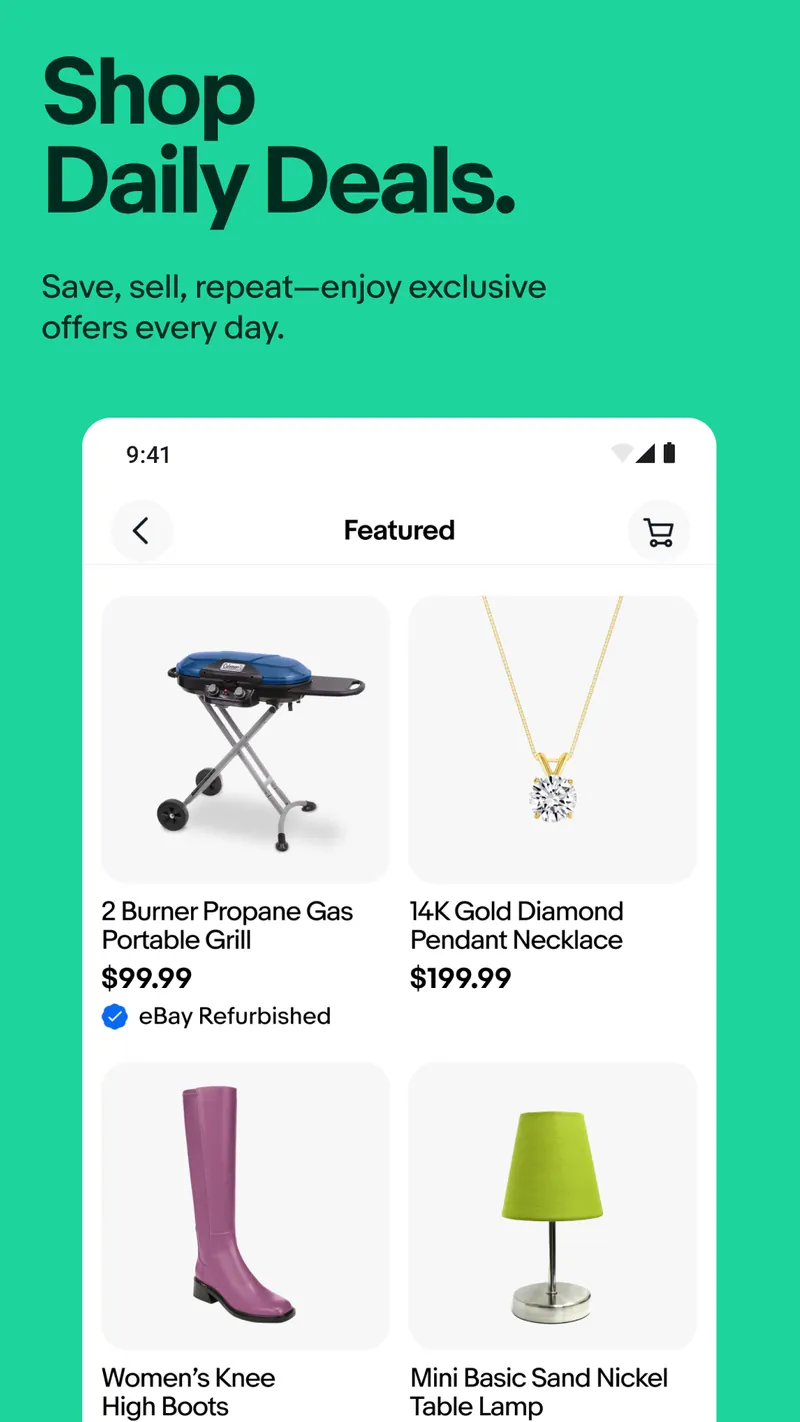800x1422 pixels.
Task: Select the gold diamond necklace product photo
Action: coord(552,739)
